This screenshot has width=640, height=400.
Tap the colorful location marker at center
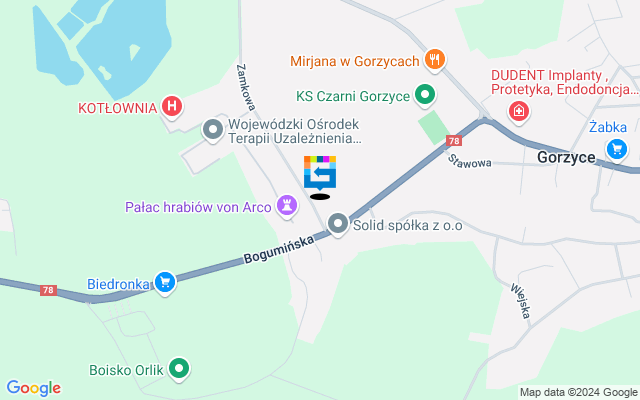pyautogui.click(x=320, y=173)
